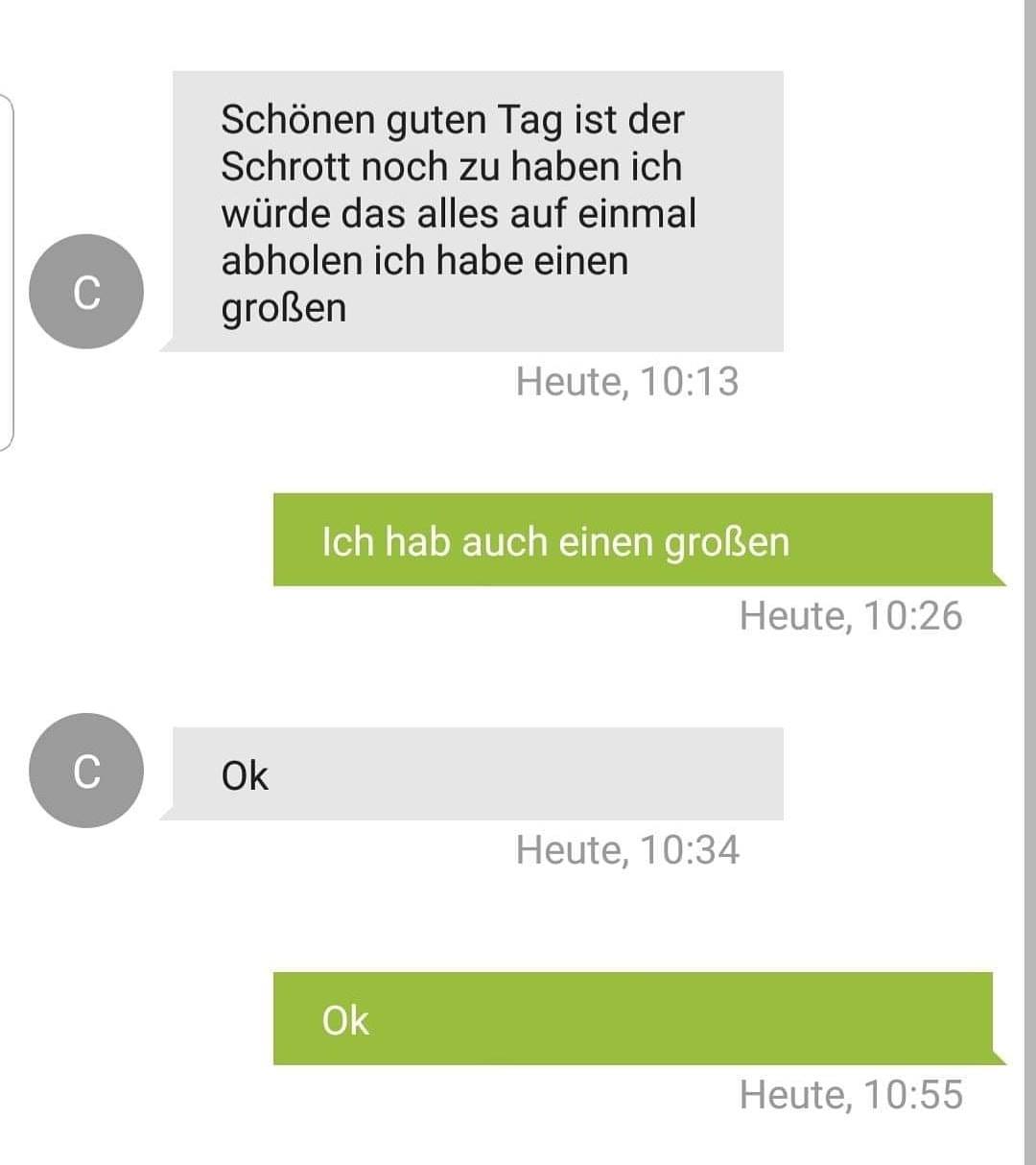Screen dimensions: 1036x1165
Task: Open avatar C beside the Schrott message
Action: tap(86, 292)
